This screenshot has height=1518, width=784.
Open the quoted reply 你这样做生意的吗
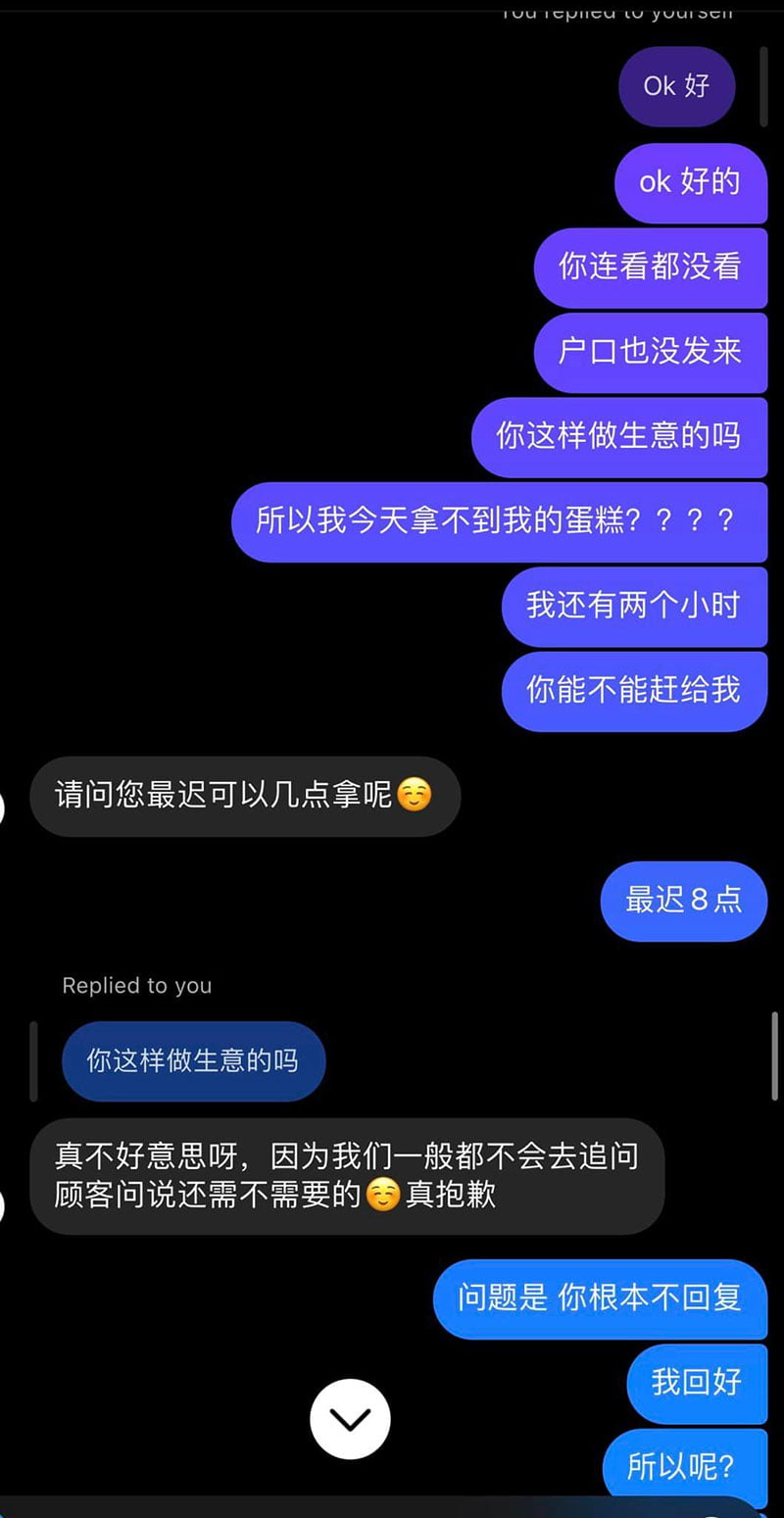(x=193, y=1060)
